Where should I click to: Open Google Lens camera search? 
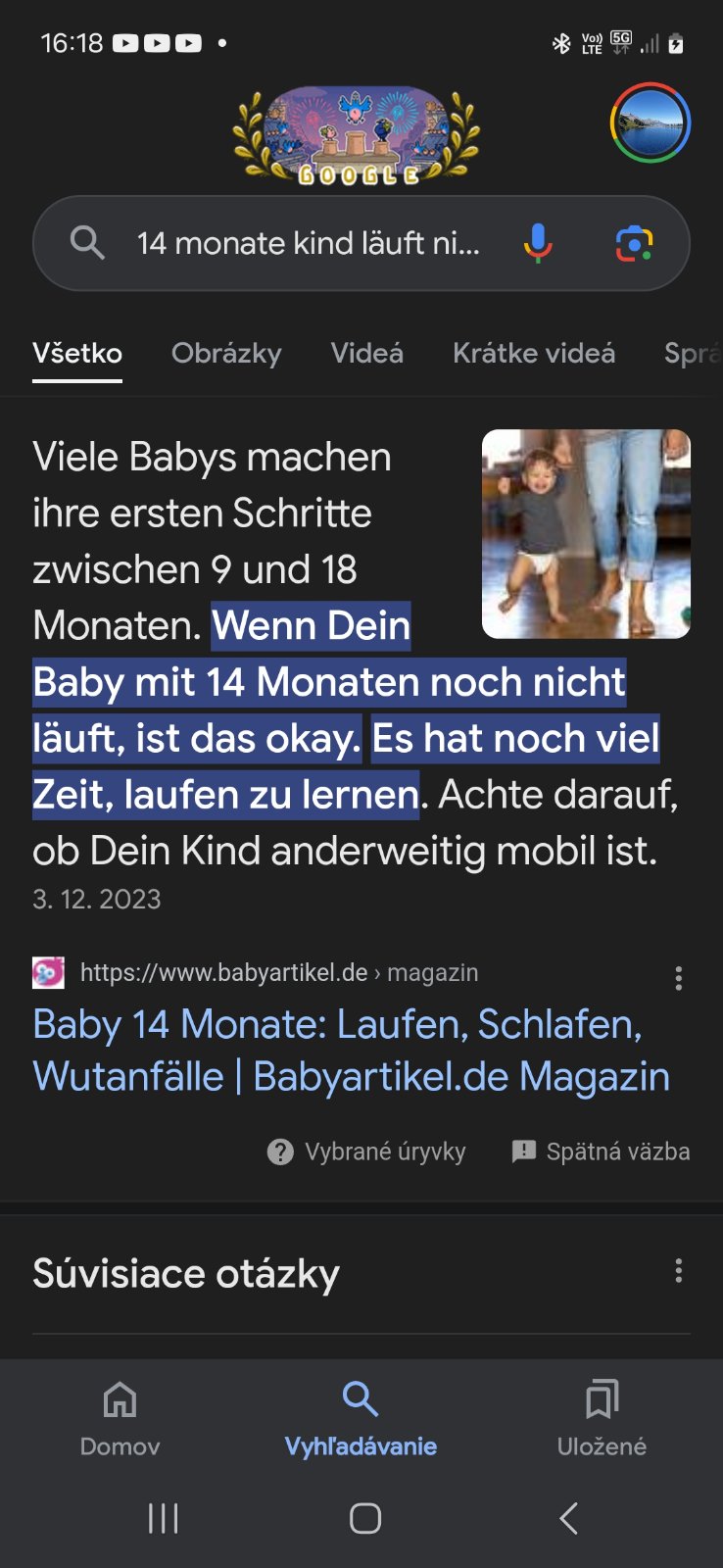[634, 243]
